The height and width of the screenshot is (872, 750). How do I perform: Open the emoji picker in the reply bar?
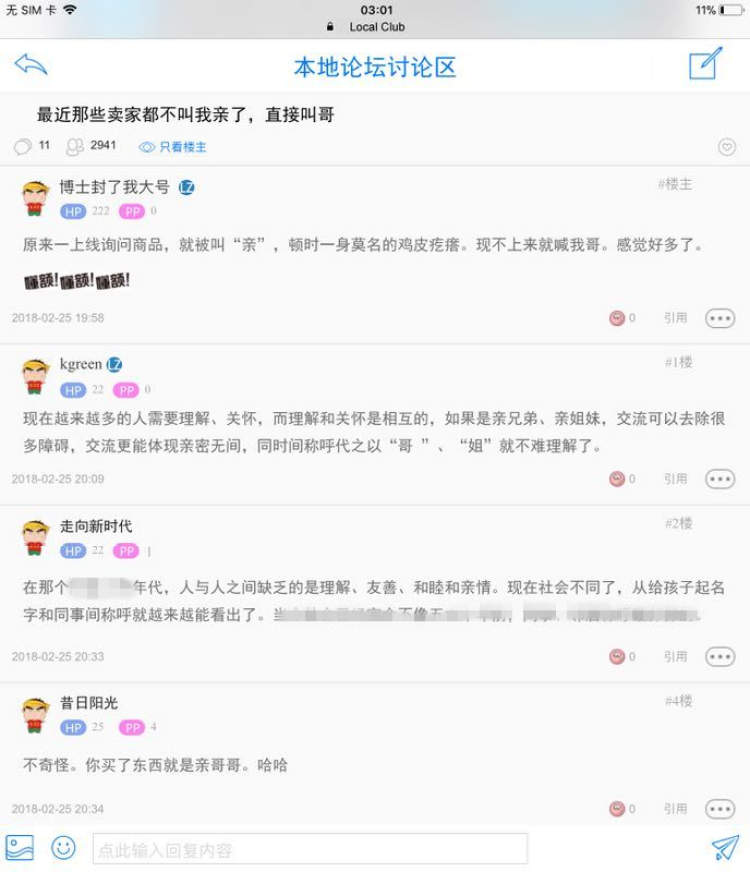click(x=62, y=847)
